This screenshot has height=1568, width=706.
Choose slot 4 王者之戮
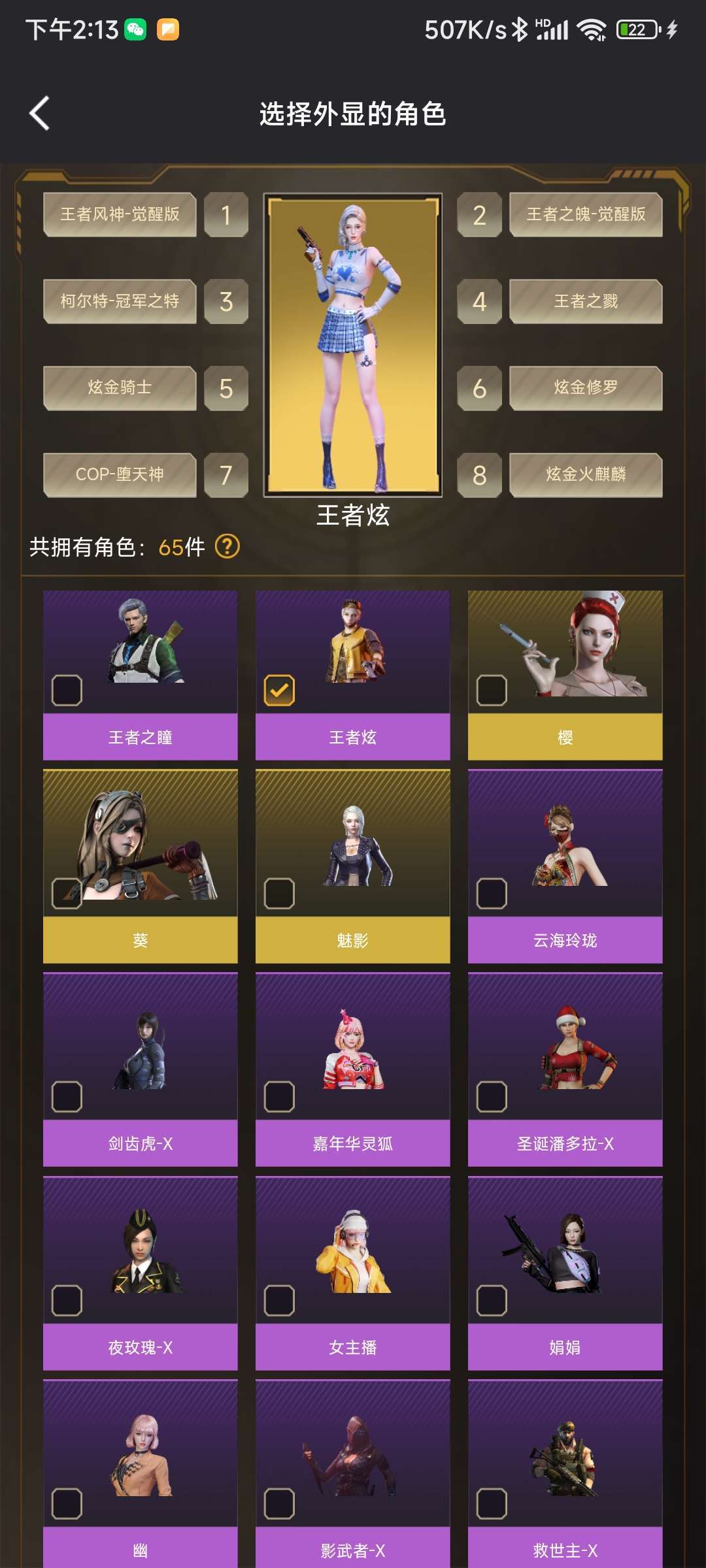pyautogui.click(x=585, y=301)
